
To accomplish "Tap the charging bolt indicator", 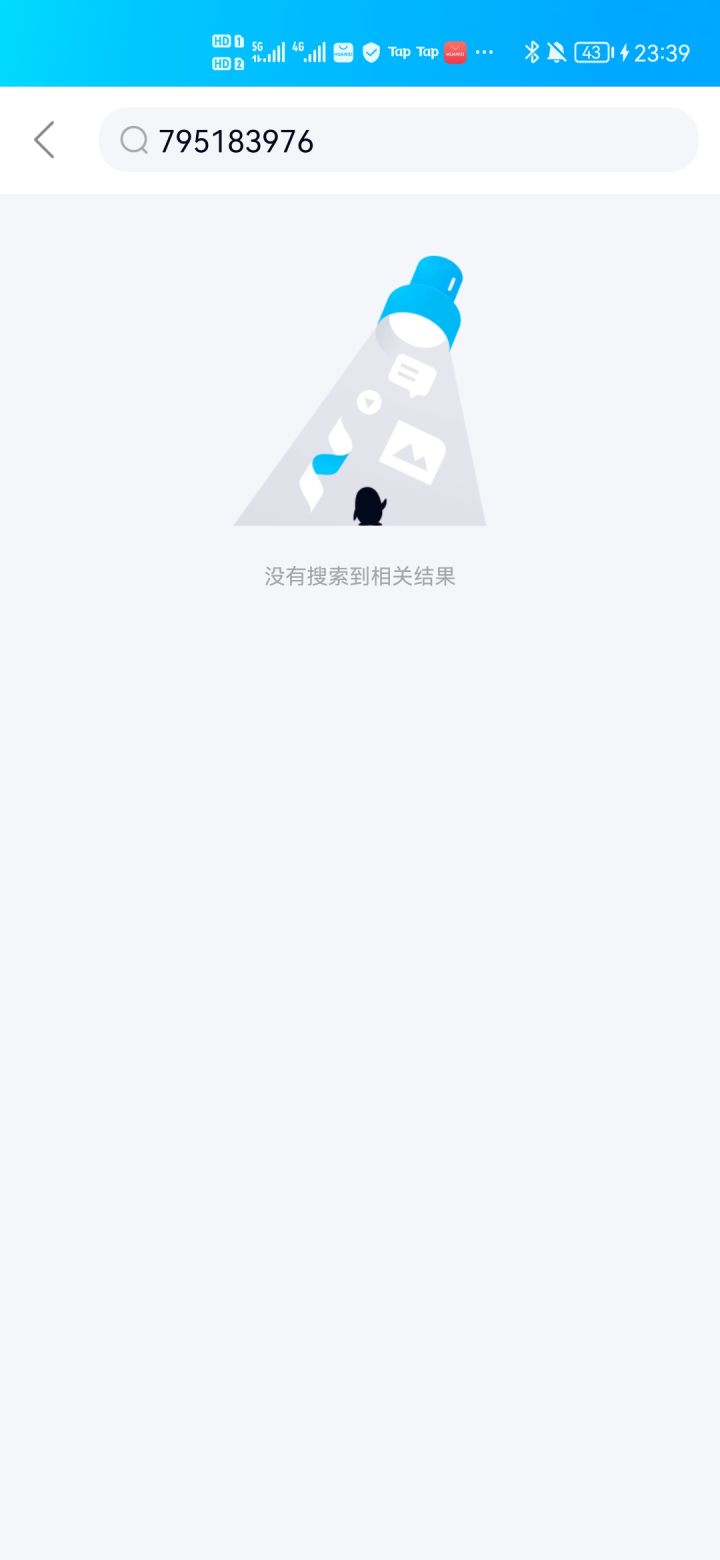I will pos(625,52).
